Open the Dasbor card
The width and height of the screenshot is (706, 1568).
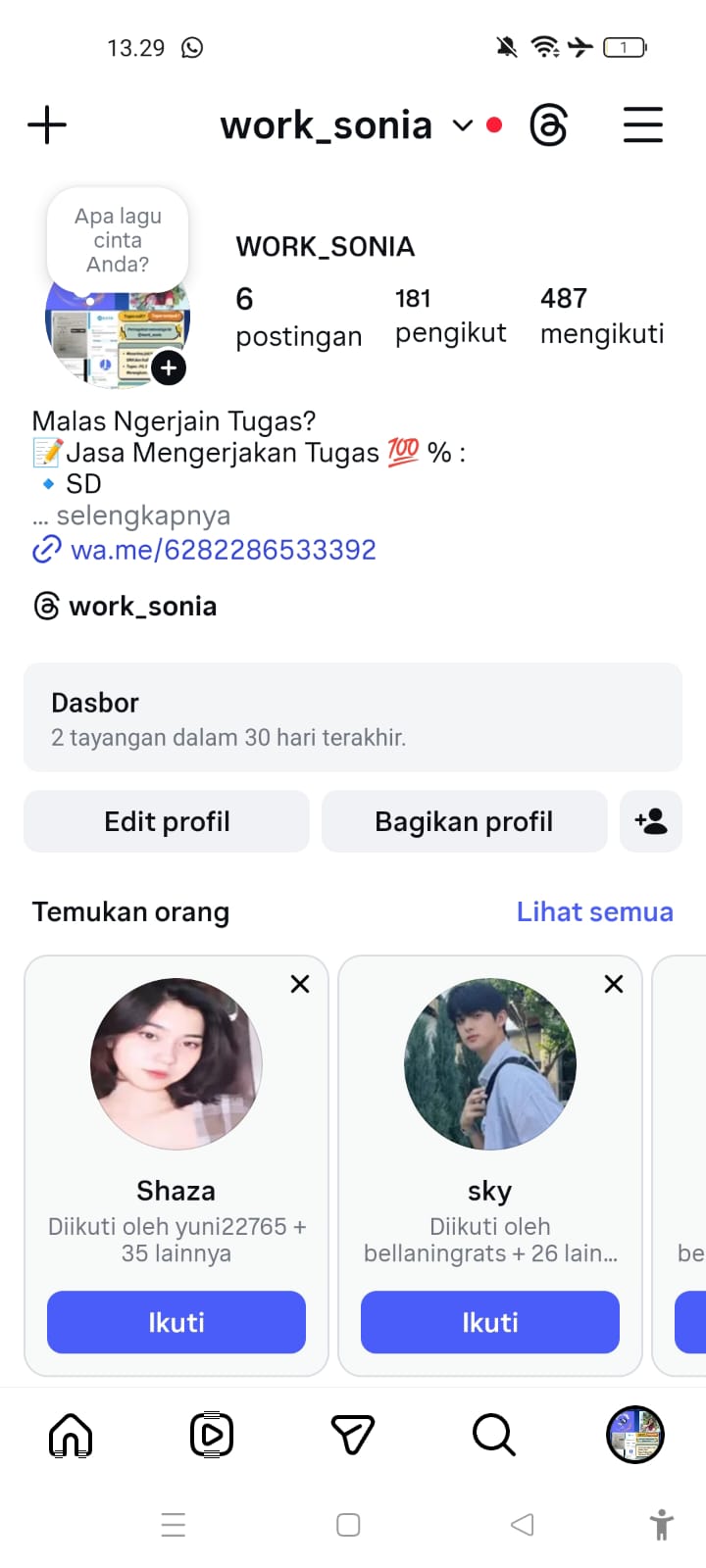point(353,717)
